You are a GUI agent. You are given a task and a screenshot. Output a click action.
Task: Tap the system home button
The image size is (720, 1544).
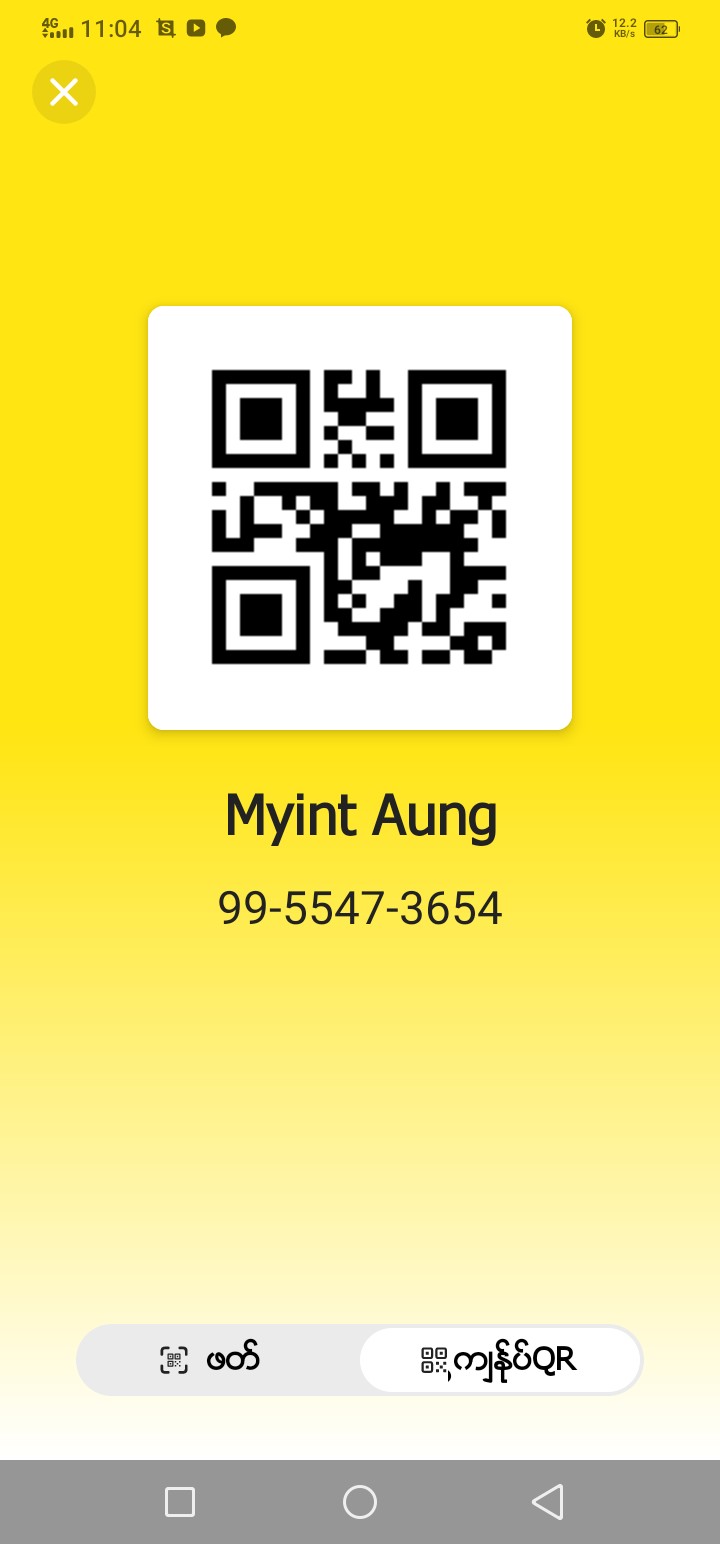point(360,1501)
